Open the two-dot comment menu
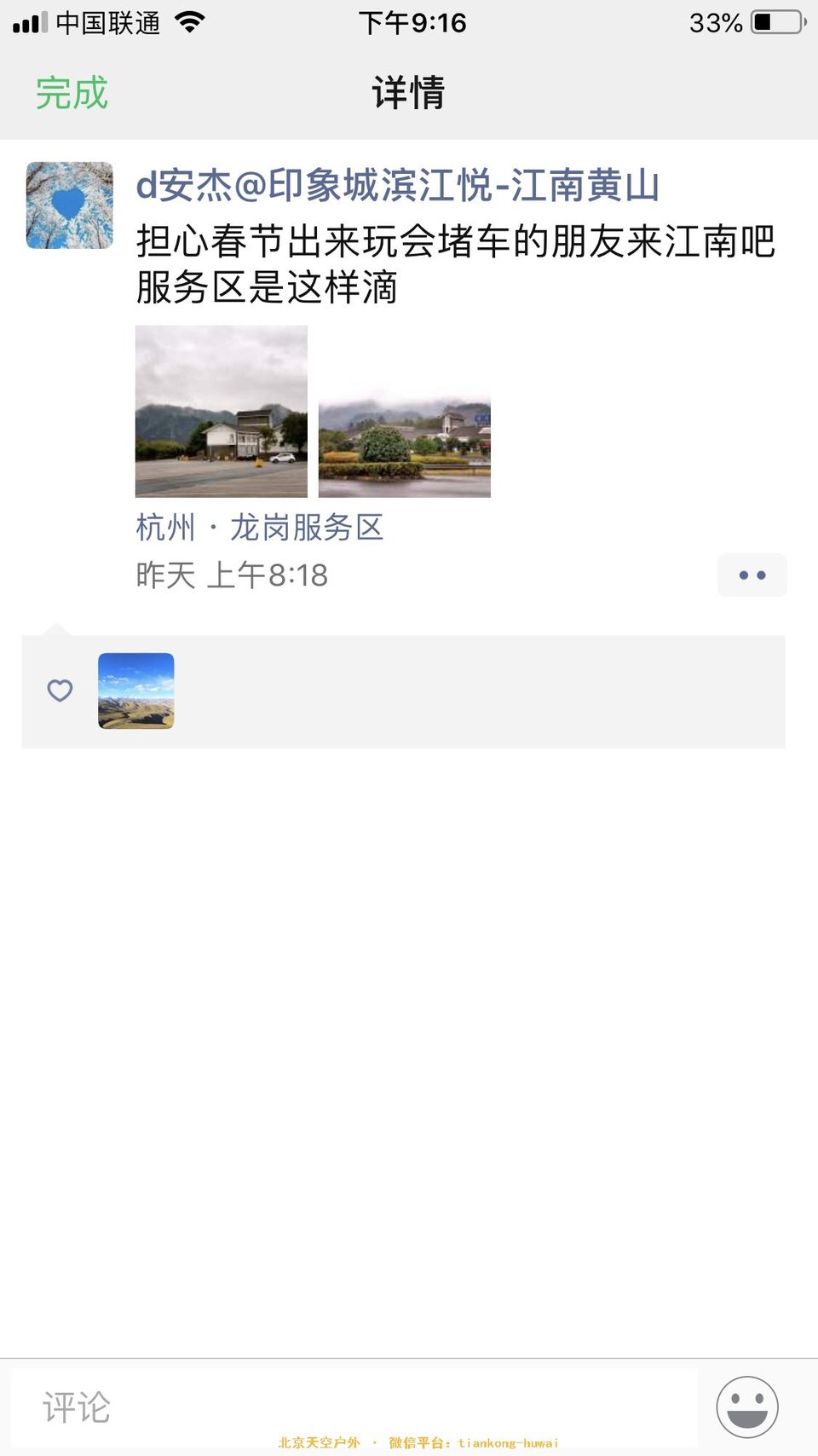818x1456 pixels. (x=752, y=575)
